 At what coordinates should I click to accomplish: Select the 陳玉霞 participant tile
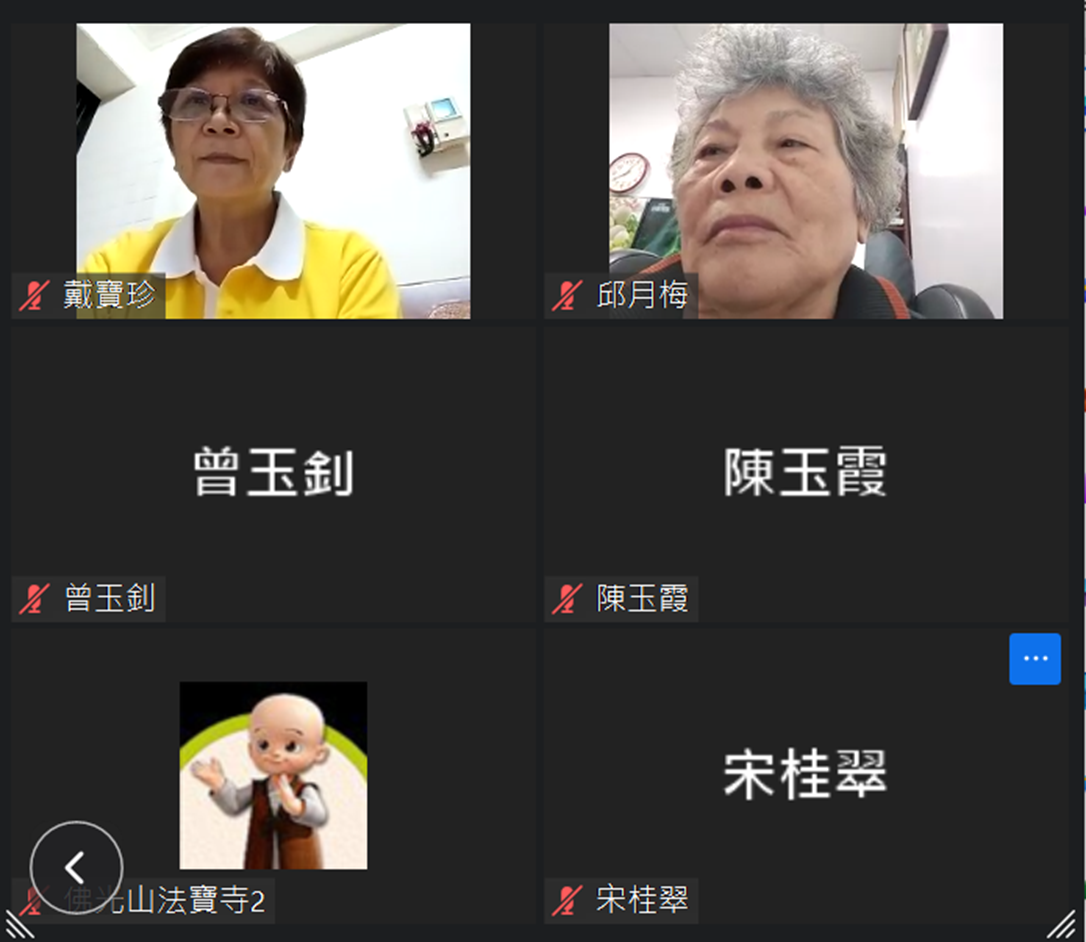pyautogui.click(x=806, y=473)
